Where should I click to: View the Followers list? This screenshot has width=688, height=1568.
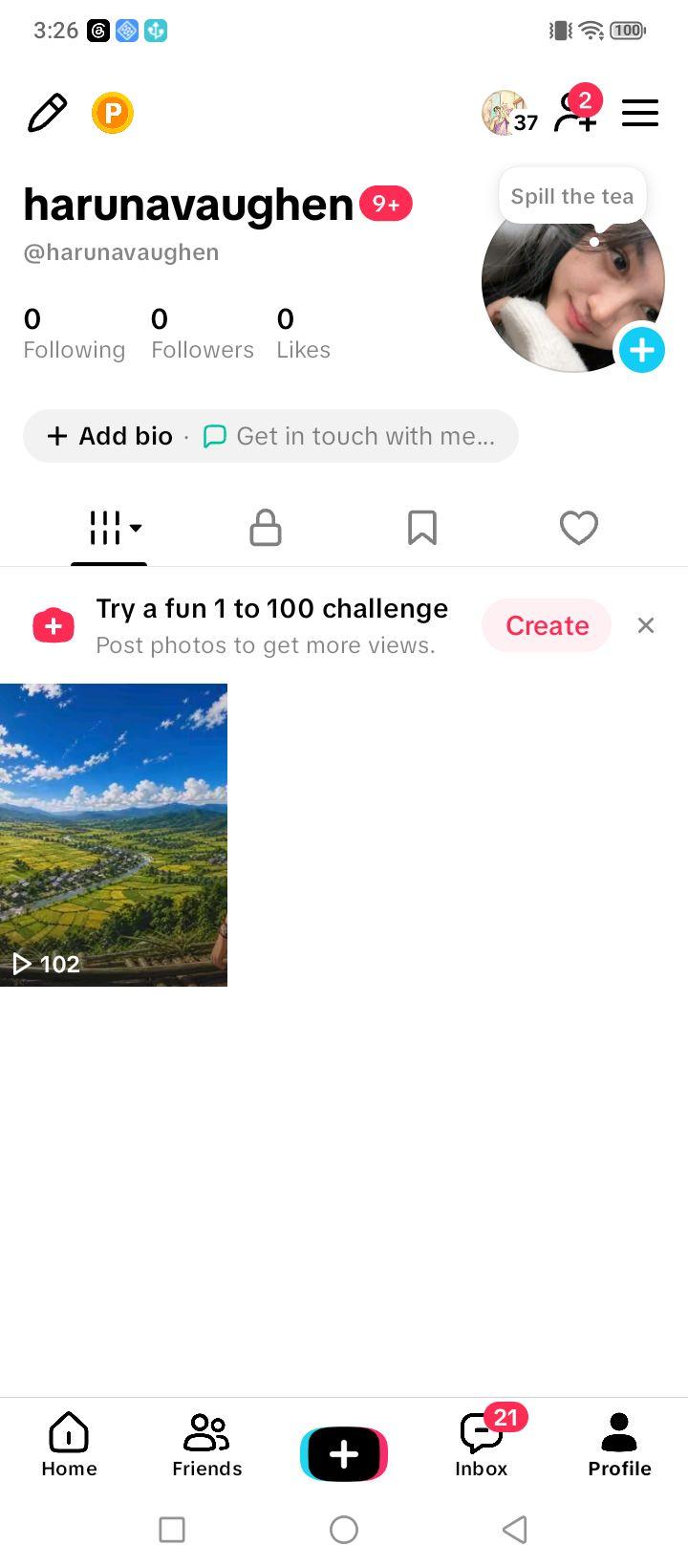(x=203, y=333)
